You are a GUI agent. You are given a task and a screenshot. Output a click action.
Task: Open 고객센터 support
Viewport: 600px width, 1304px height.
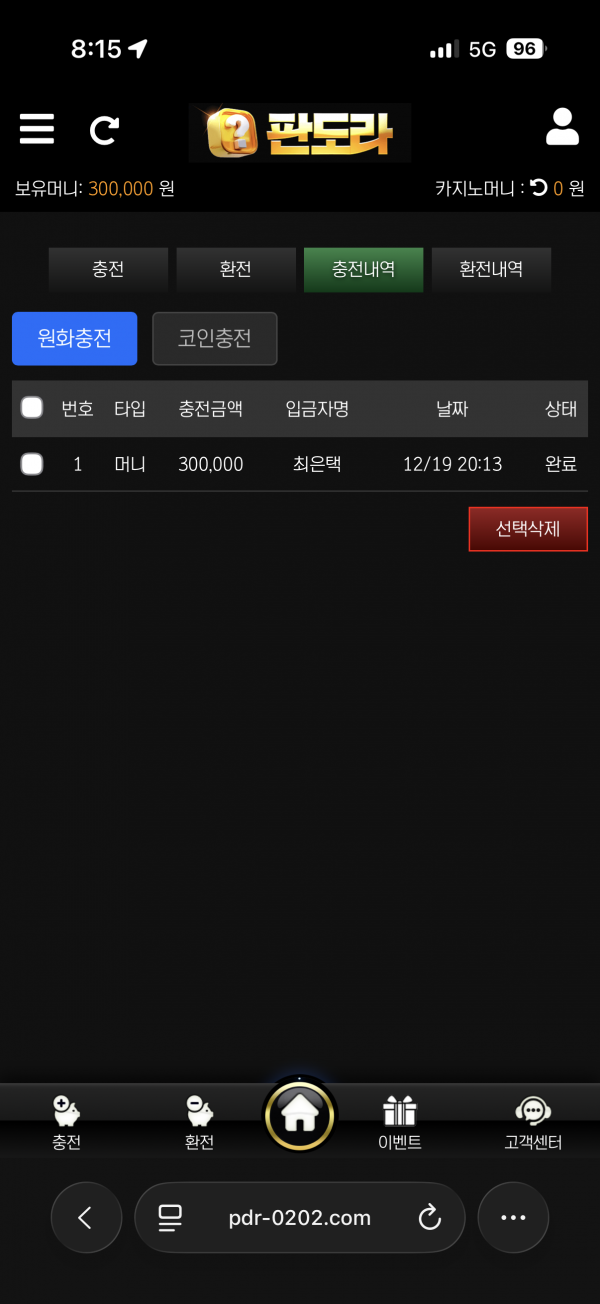(532, 1122)
